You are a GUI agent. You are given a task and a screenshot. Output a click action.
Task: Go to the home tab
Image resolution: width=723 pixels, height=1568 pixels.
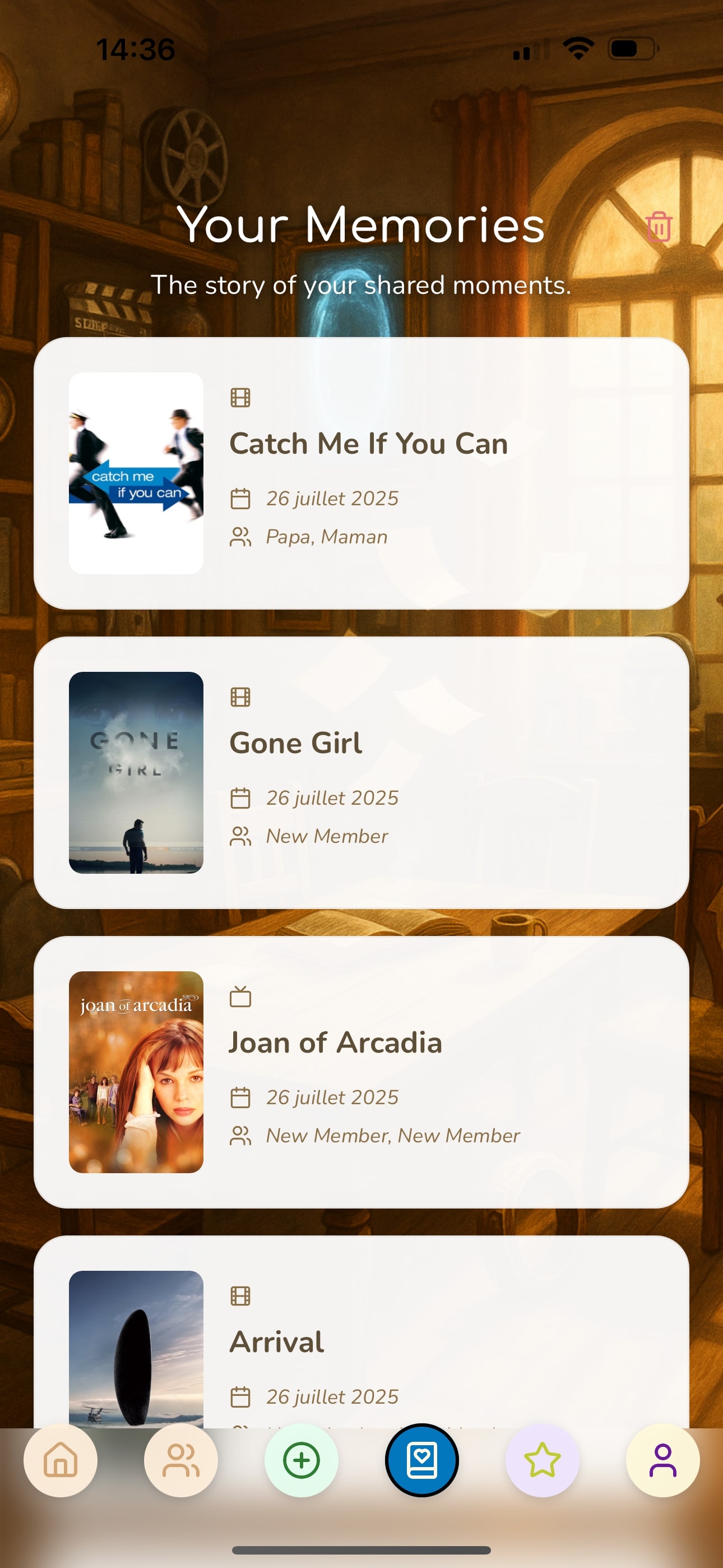[61, 1460]
